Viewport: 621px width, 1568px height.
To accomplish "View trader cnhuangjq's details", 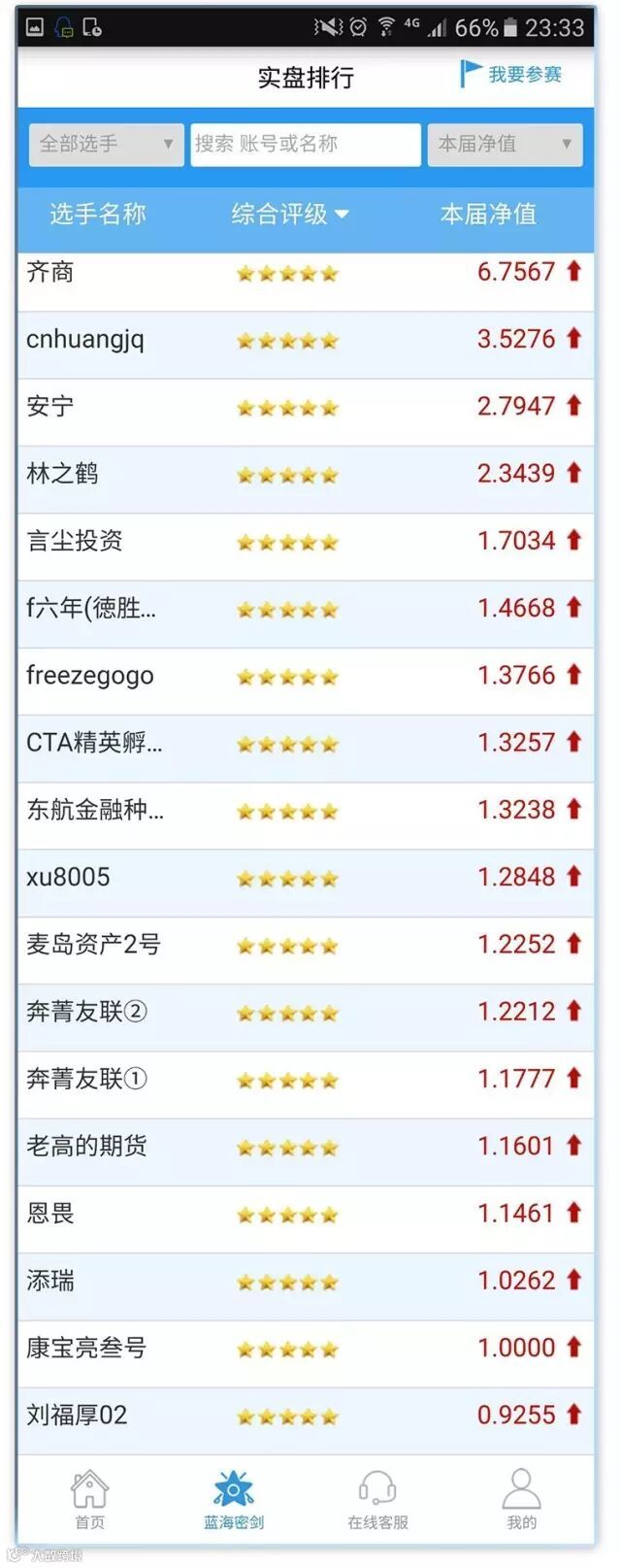I will (x=305, y=340).
